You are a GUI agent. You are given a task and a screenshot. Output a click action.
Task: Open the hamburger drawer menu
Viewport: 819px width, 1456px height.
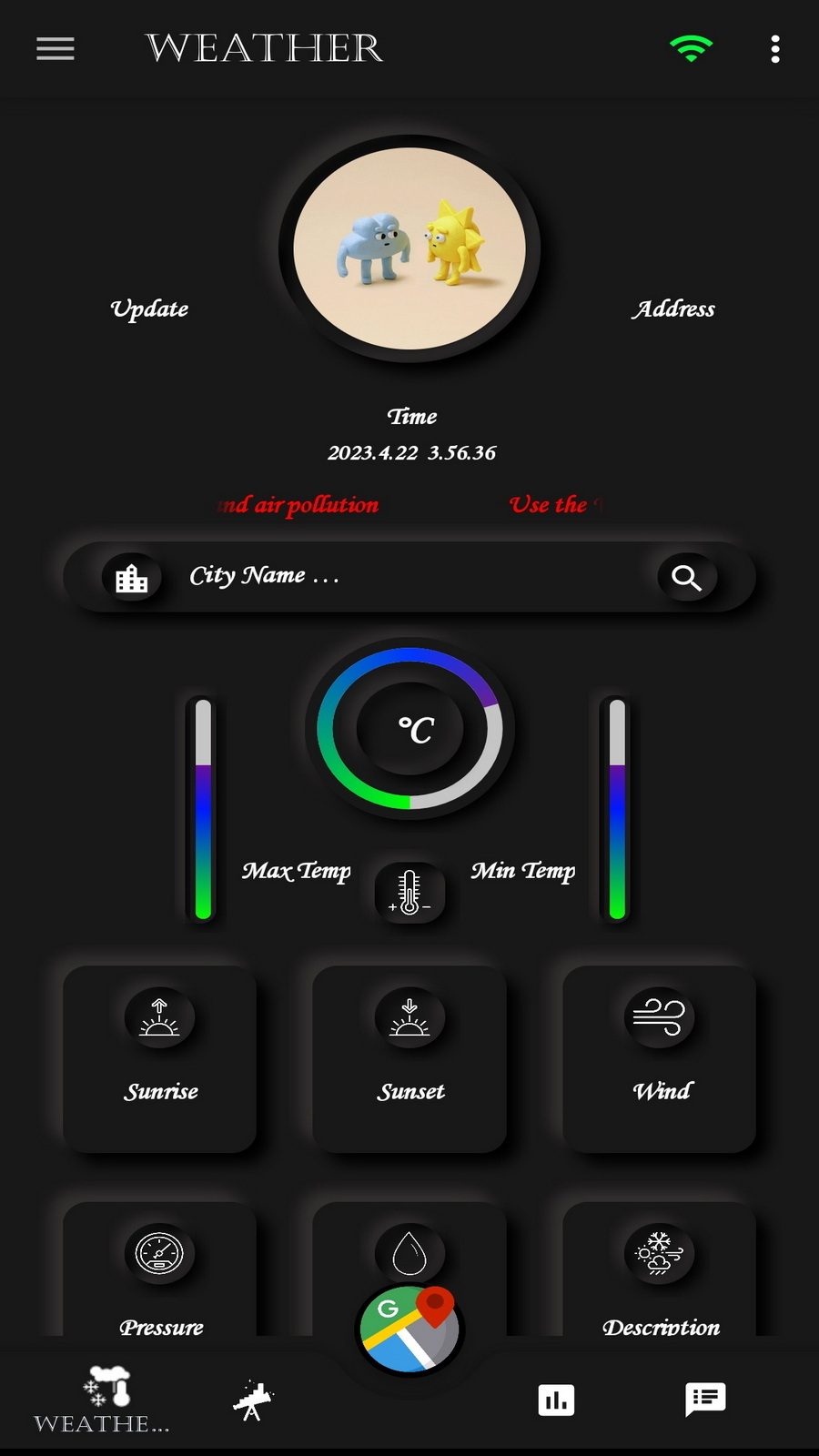(56, 48)
